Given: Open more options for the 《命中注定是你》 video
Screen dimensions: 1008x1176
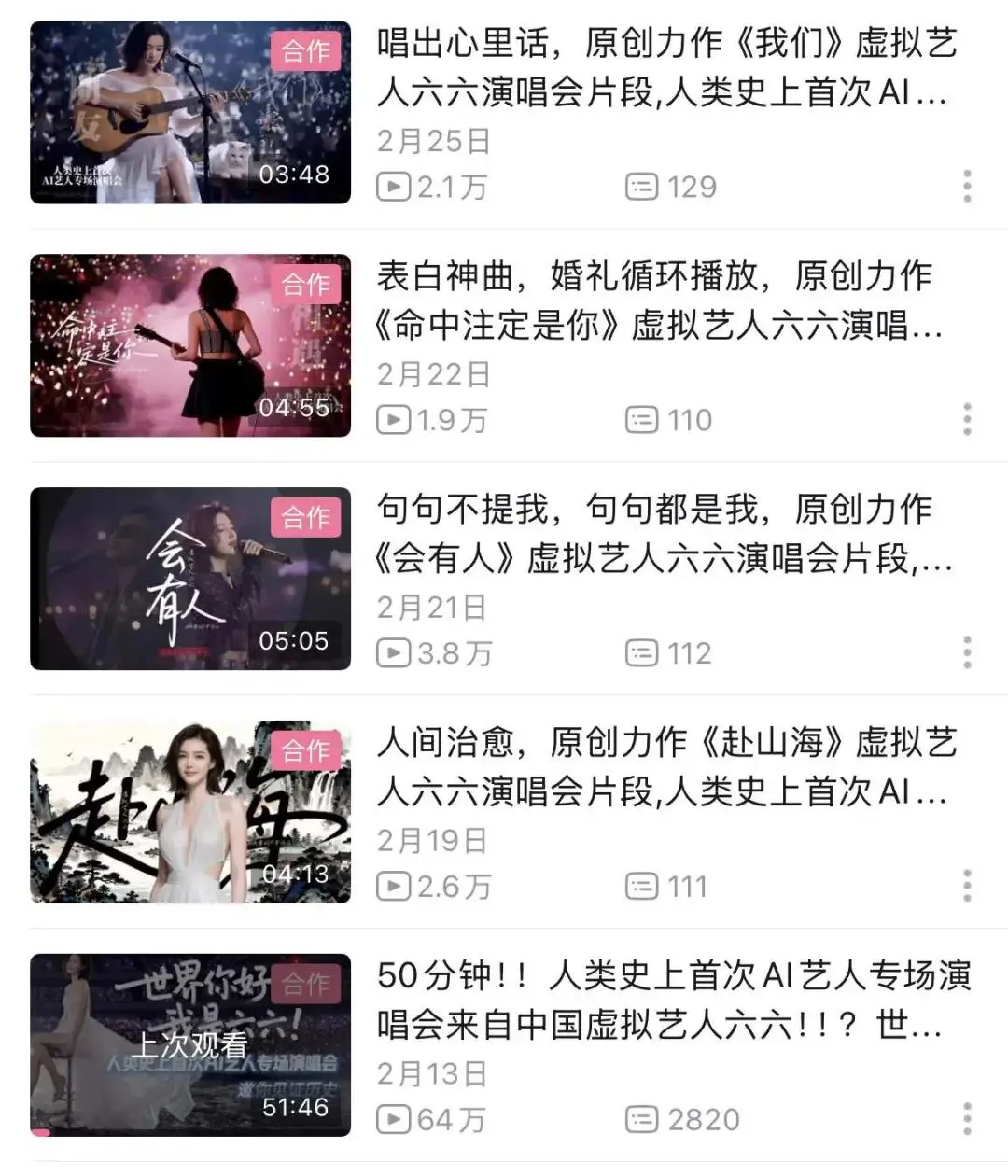Looking at the screenshot, I should [x=967, y=420].
